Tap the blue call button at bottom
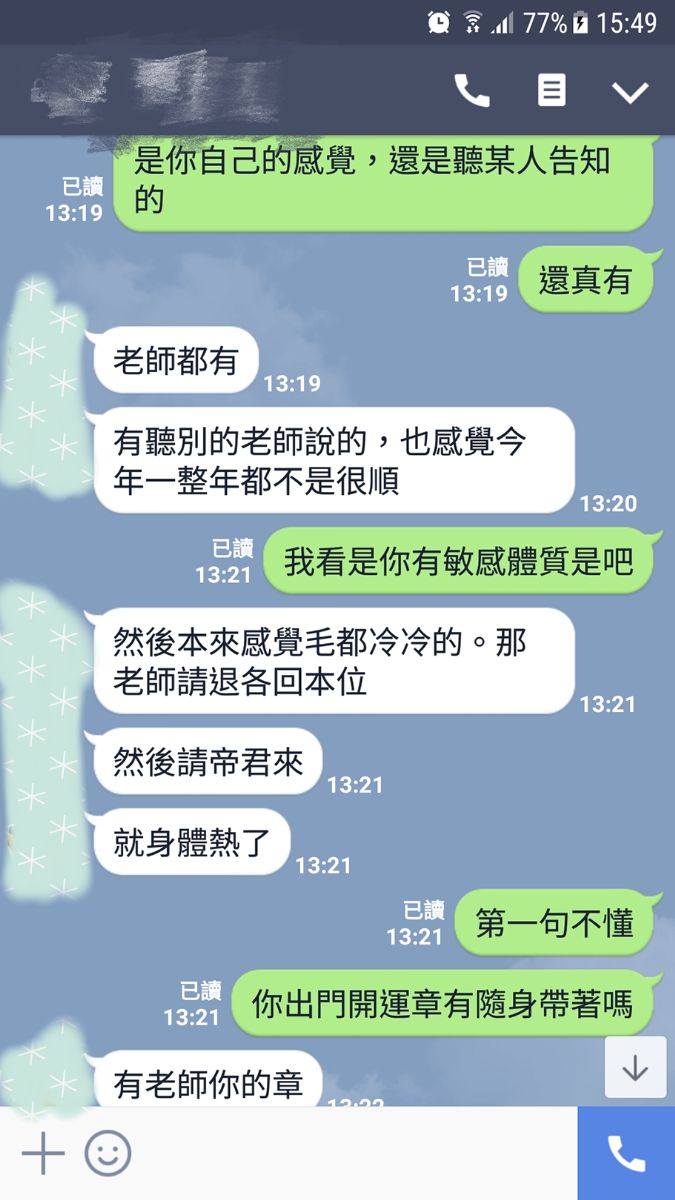This screenshot has width=675, height=1200. click(x=626, y=1154)
